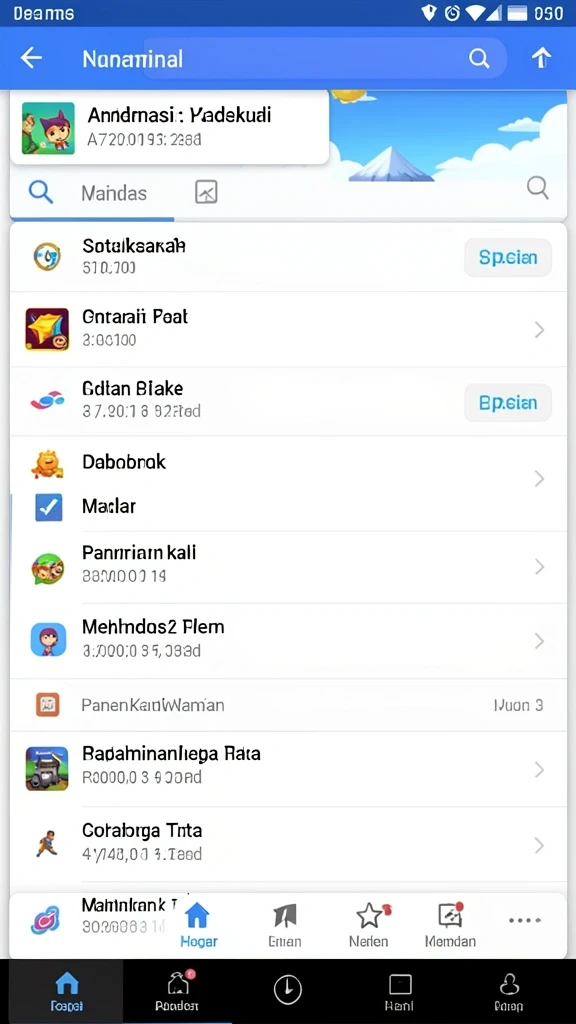This screenshot has width=576, height=1024.
Task: Open the Panrriarn kali row
Action: point(288,567)
